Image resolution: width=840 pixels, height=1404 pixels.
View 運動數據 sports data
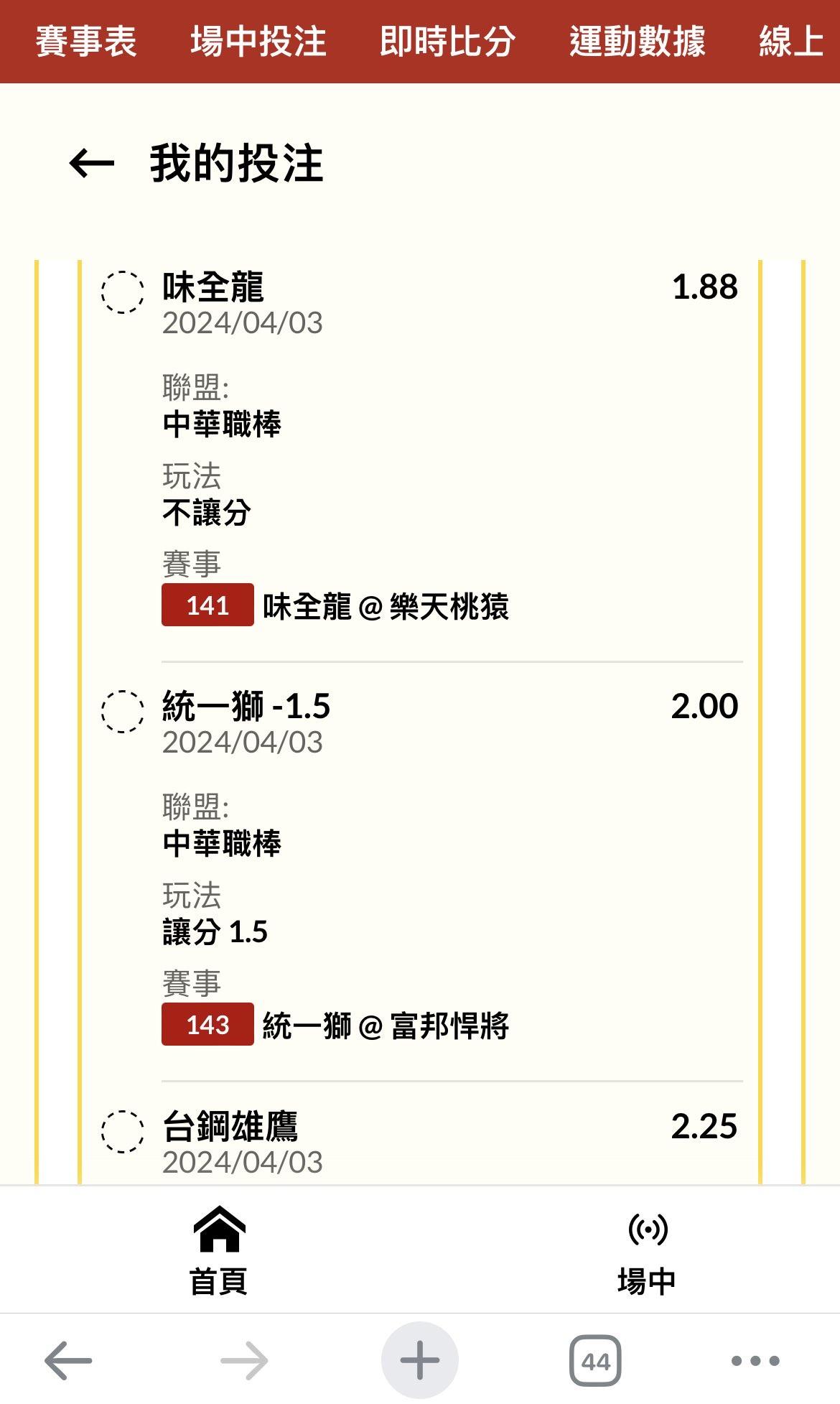[638, 42]
